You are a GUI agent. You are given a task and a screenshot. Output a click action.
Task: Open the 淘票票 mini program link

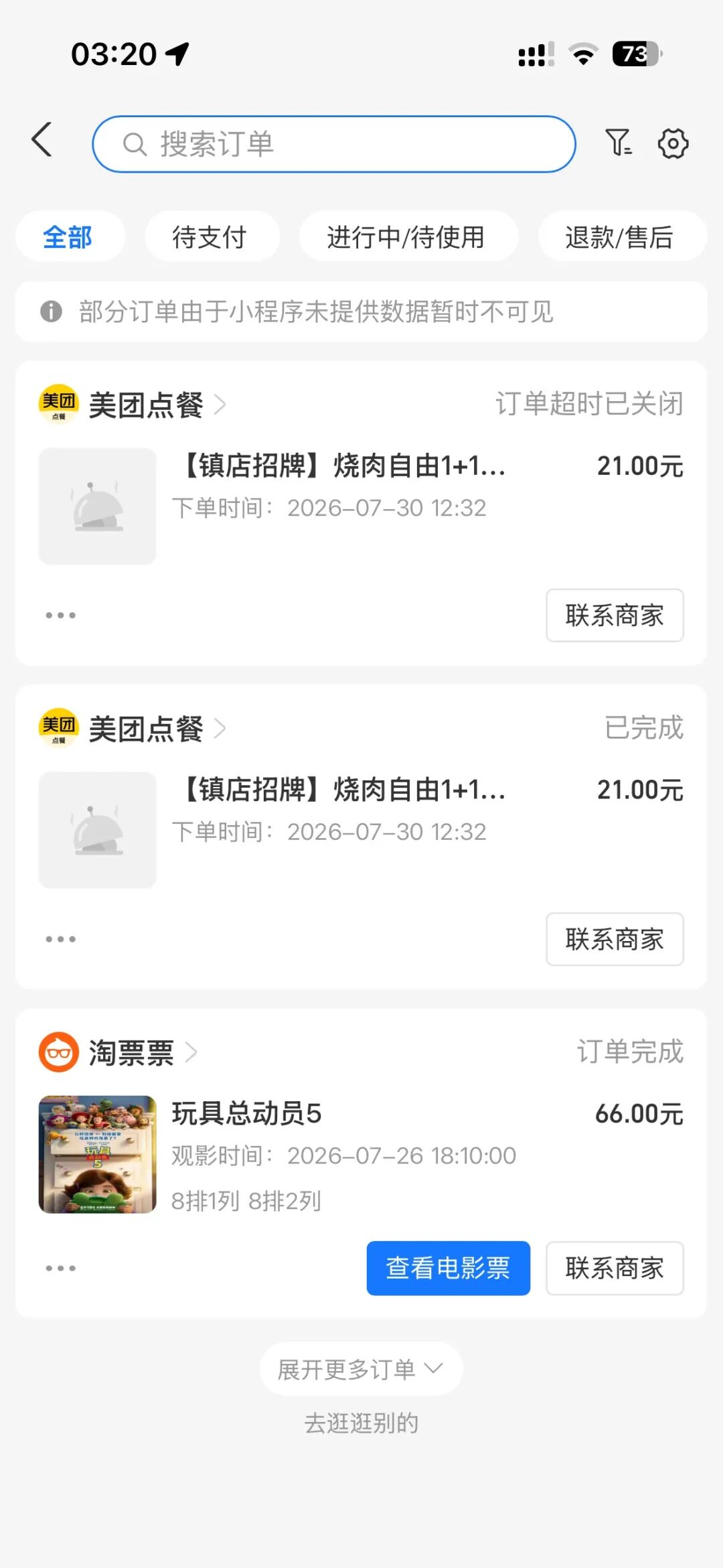click(118, 1052)
